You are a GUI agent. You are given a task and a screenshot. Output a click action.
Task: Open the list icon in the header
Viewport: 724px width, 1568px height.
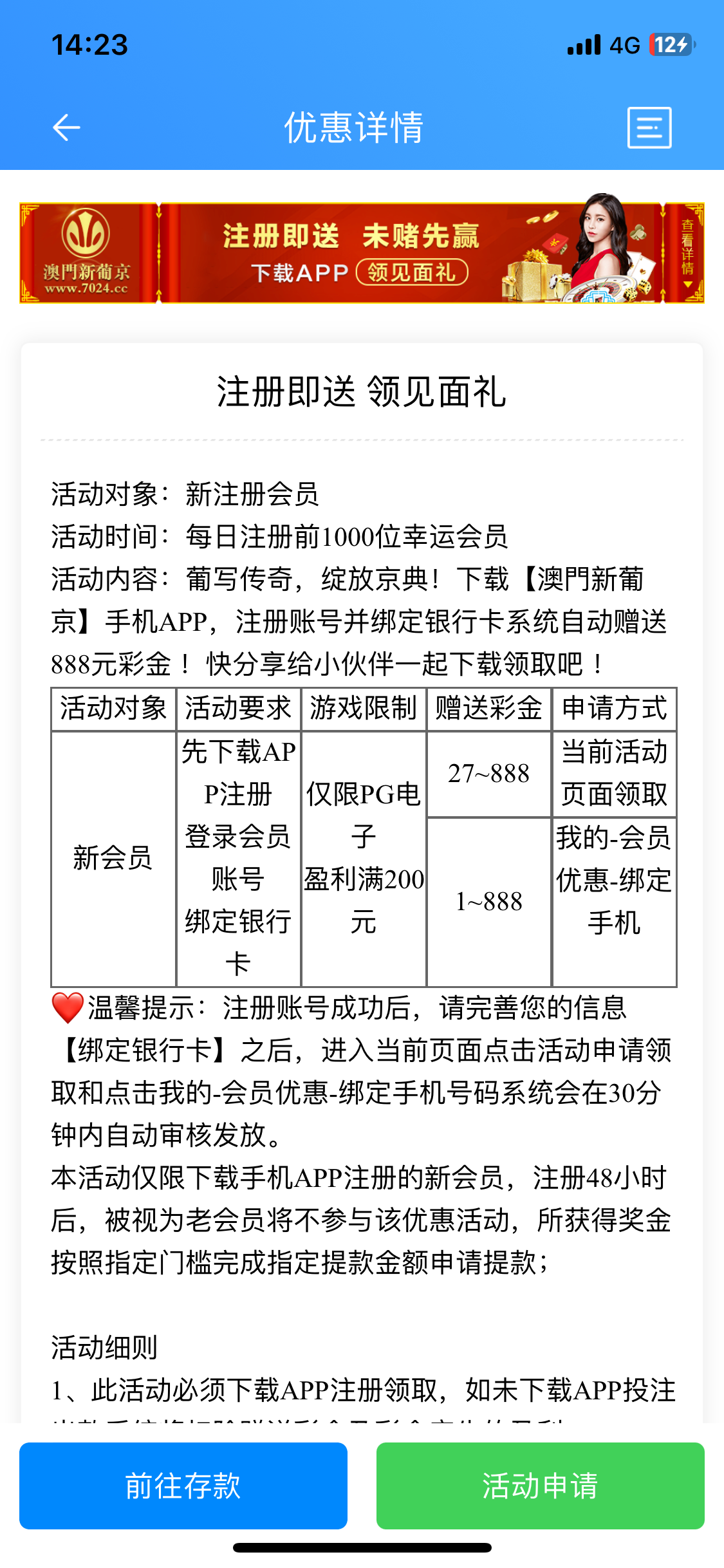tap(649, 128)
